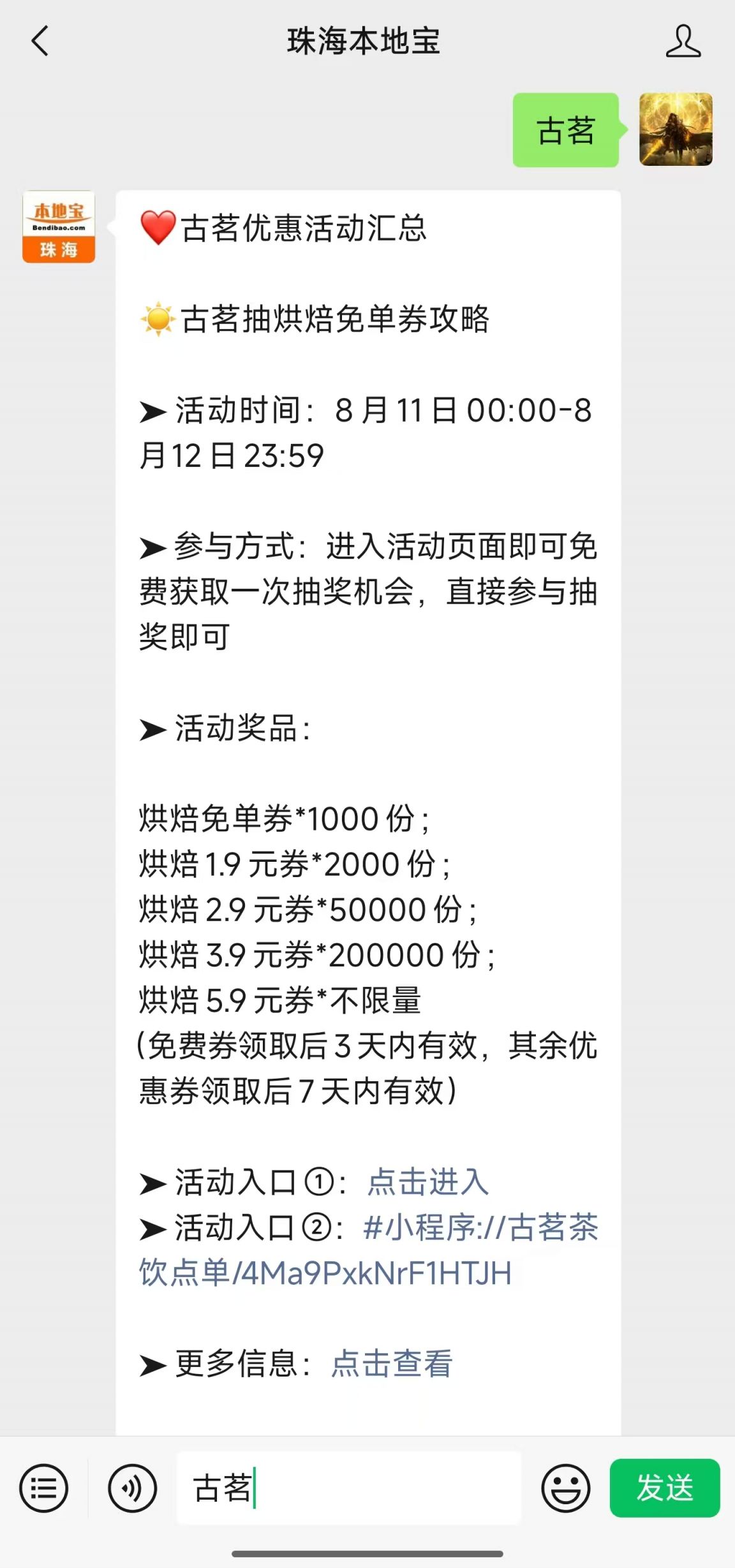This screenshot has height=1568, width=735.
Task: Go back from the 珠海本地宝 chat
Action: [40, 41]
